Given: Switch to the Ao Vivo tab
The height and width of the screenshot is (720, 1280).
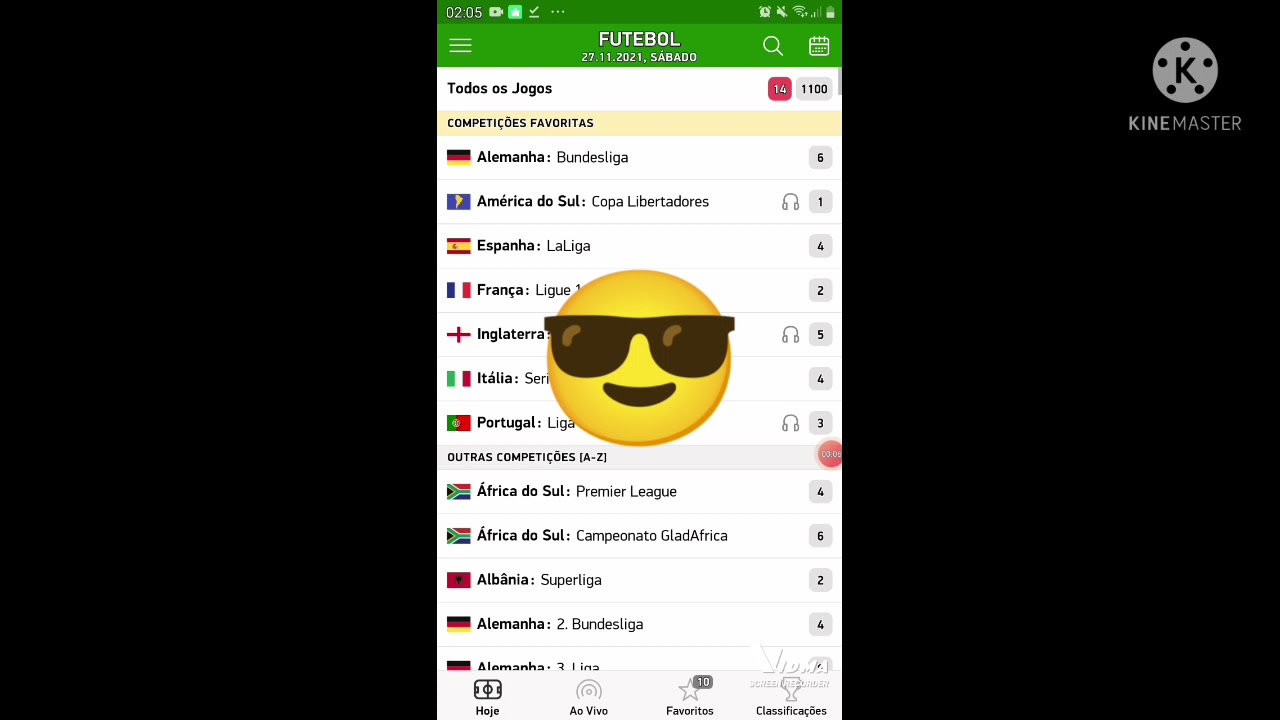Looking at the screenshot, I should pyautogui.click(x=589, y=697).
